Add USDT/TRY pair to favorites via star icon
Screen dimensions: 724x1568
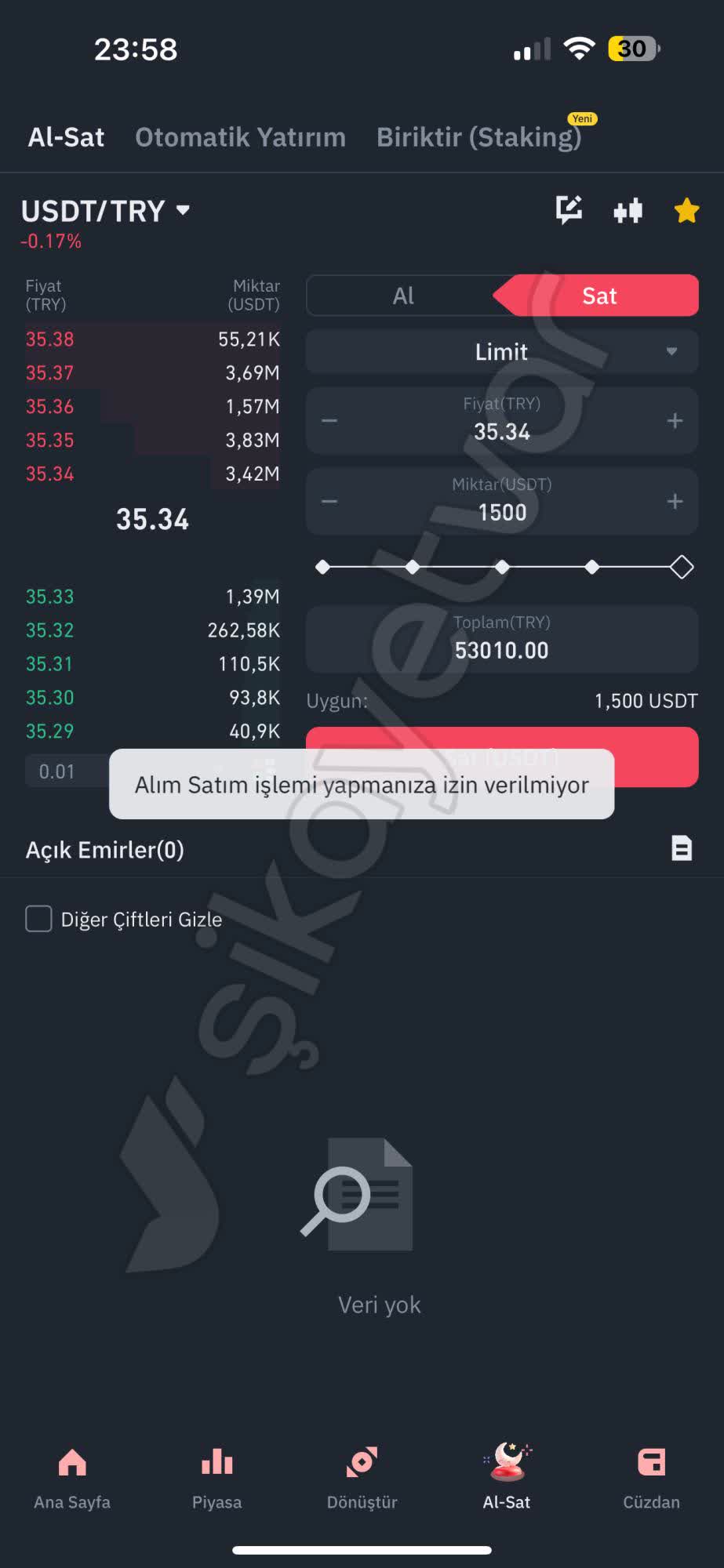[x=685, y=210]
